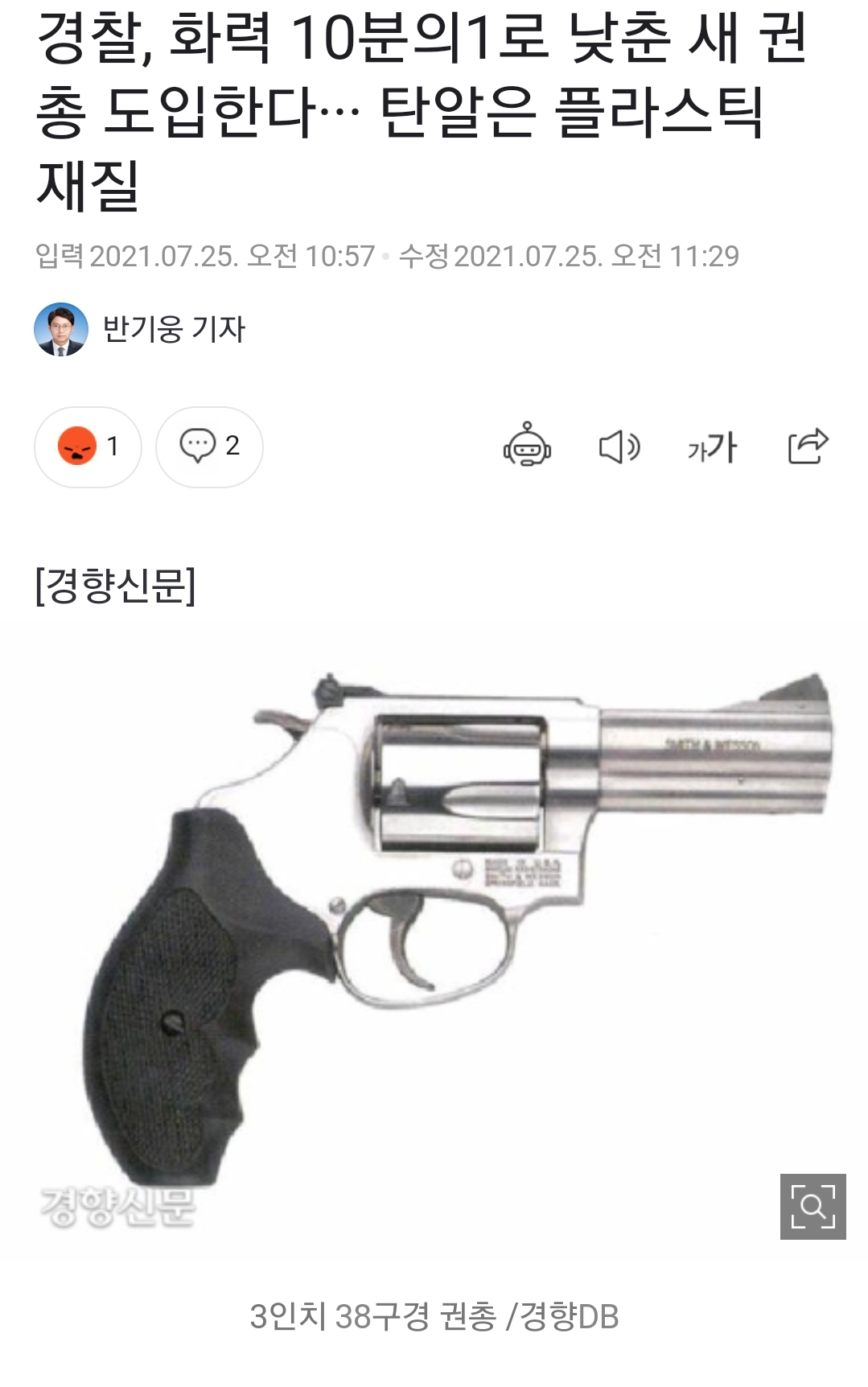The width and height of the screenshot is (868, 1387).
Task: Tap the angry reaction button
Action: tap(88, 447)
